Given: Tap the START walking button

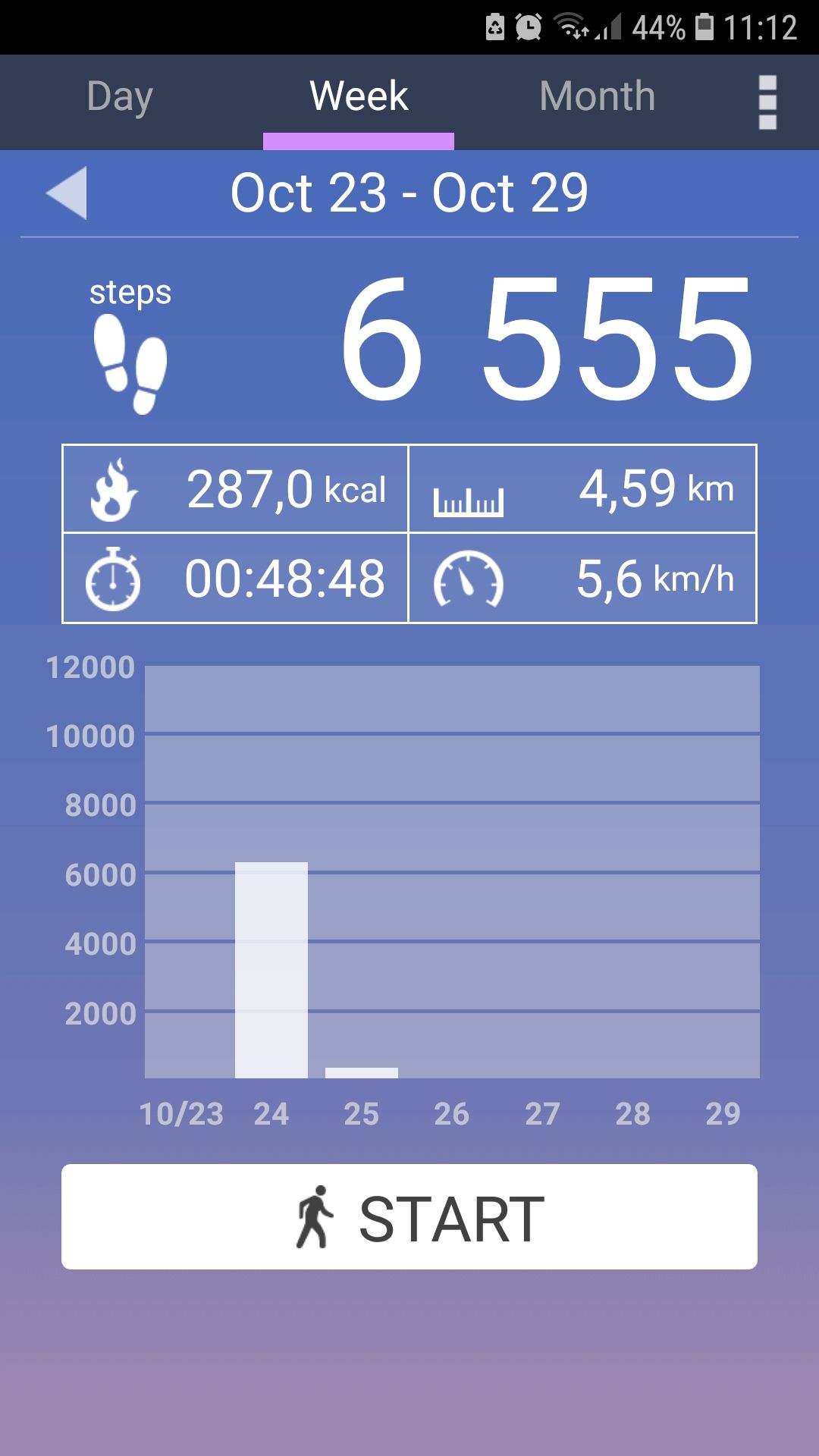Looking at the screenshot, I should [x=409, y=1216].
